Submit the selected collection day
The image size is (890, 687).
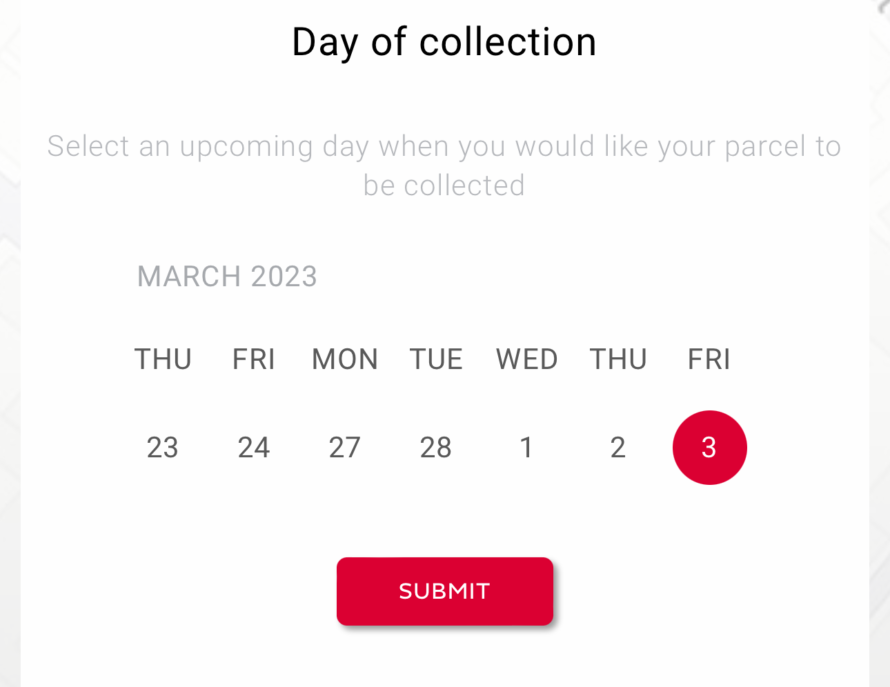click(x=445, y=591)
